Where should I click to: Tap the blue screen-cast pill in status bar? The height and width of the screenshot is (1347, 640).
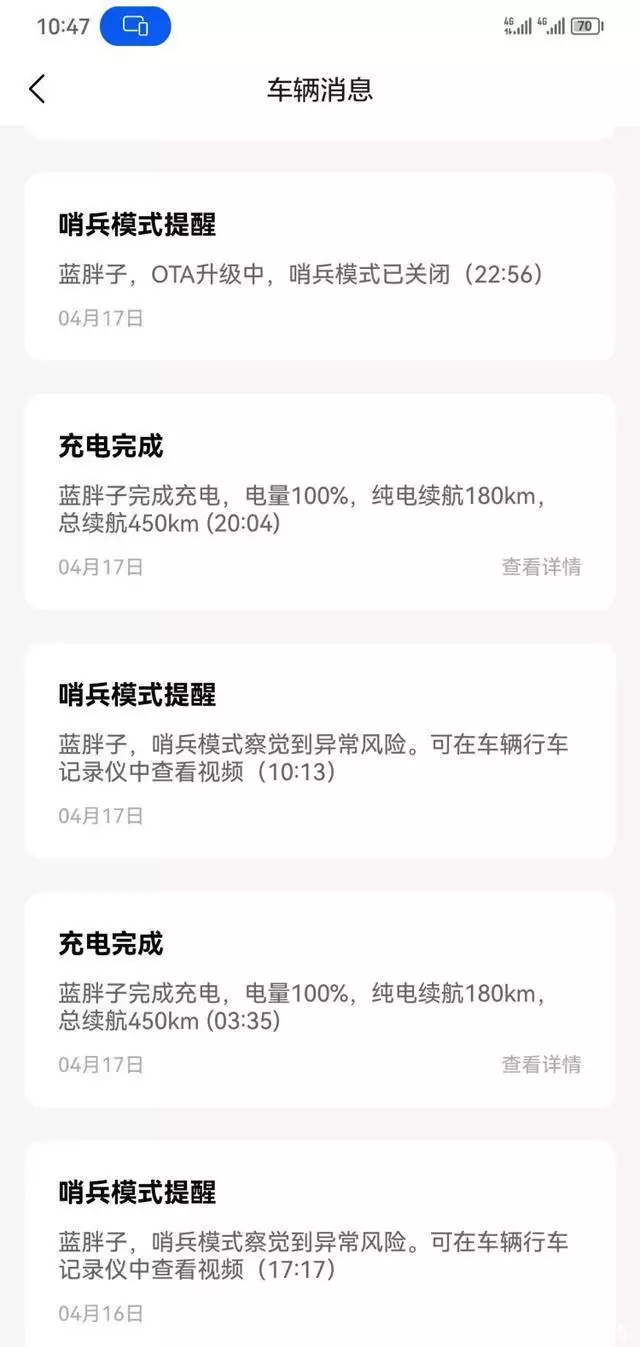coord(135,26)
